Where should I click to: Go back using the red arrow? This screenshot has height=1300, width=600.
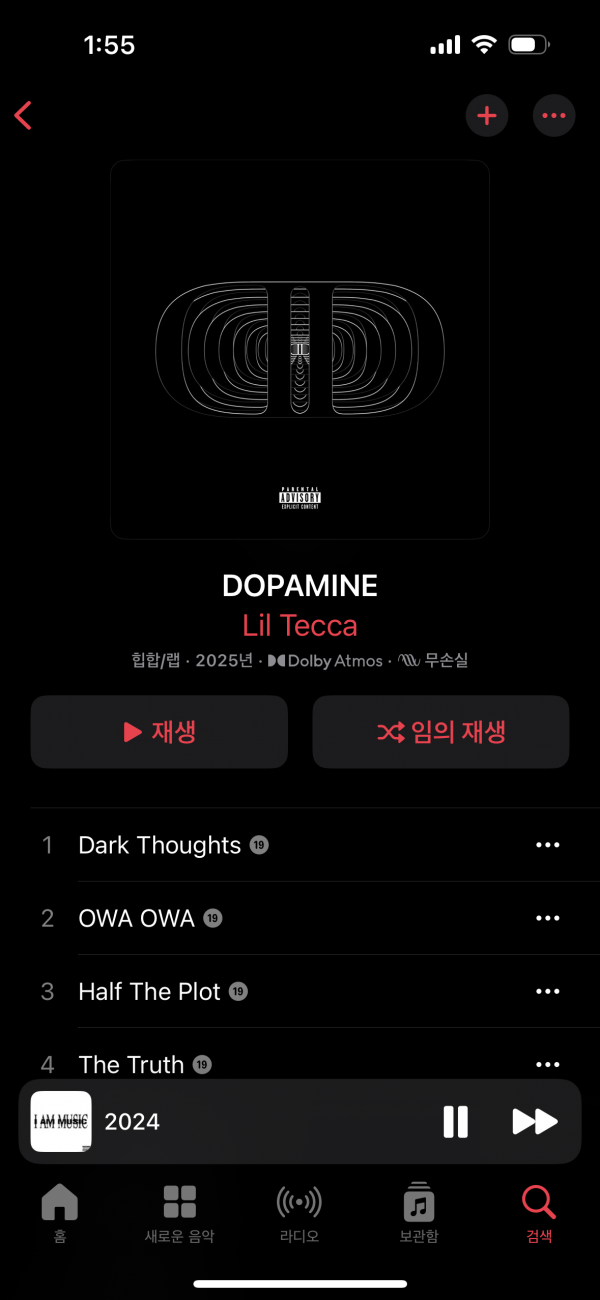pyautogui.click(x=24, y=116)
